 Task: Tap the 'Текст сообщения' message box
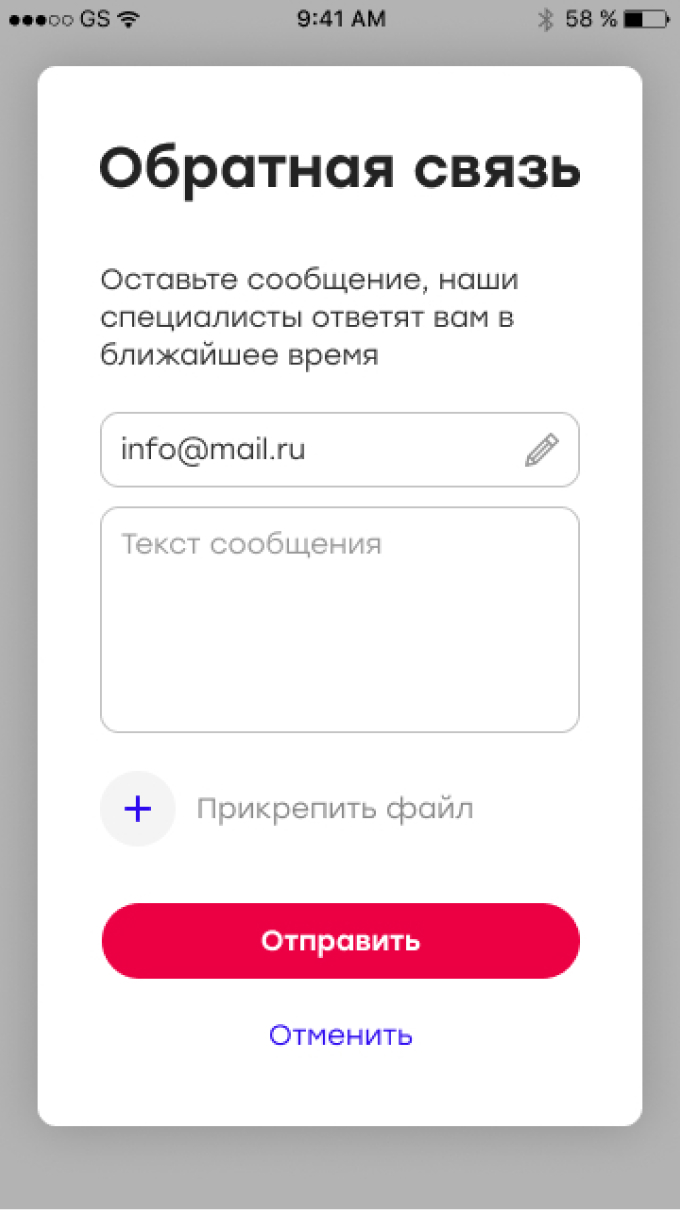pyautogui.click(x=340, y=620)
